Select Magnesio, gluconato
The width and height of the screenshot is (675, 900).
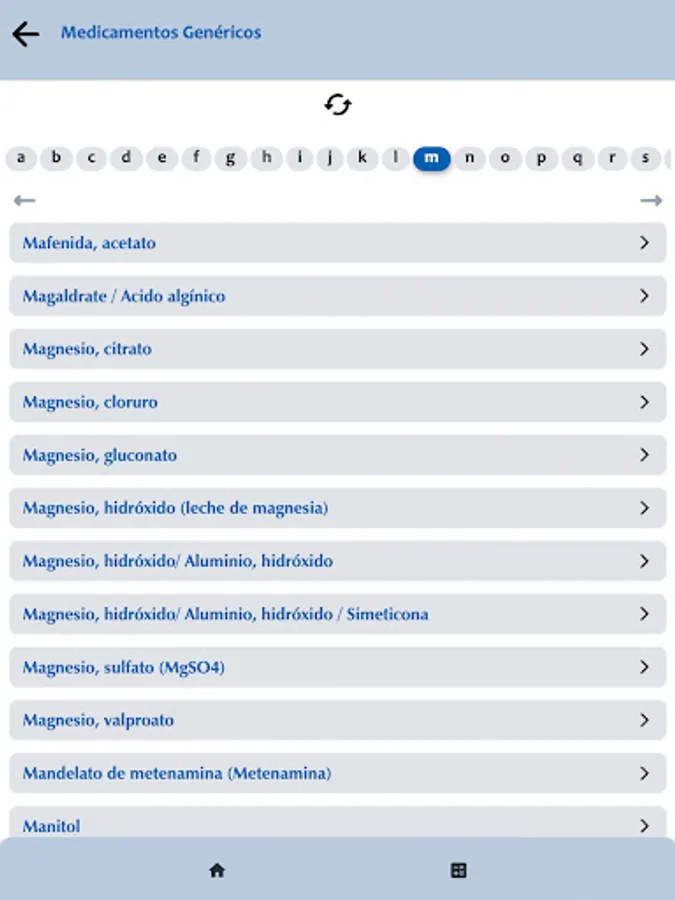[x=338, y=455]
